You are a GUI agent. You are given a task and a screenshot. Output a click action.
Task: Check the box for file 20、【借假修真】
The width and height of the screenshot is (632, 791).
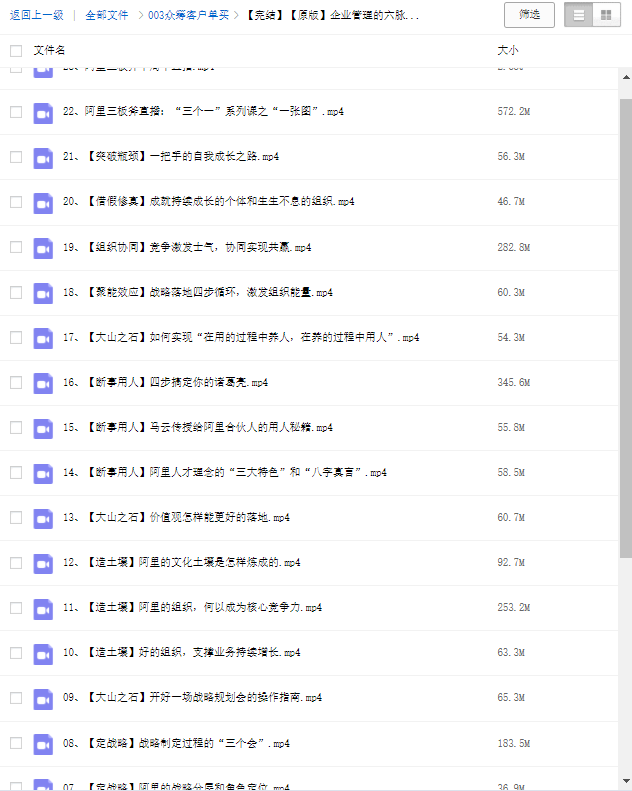(15, 202)
